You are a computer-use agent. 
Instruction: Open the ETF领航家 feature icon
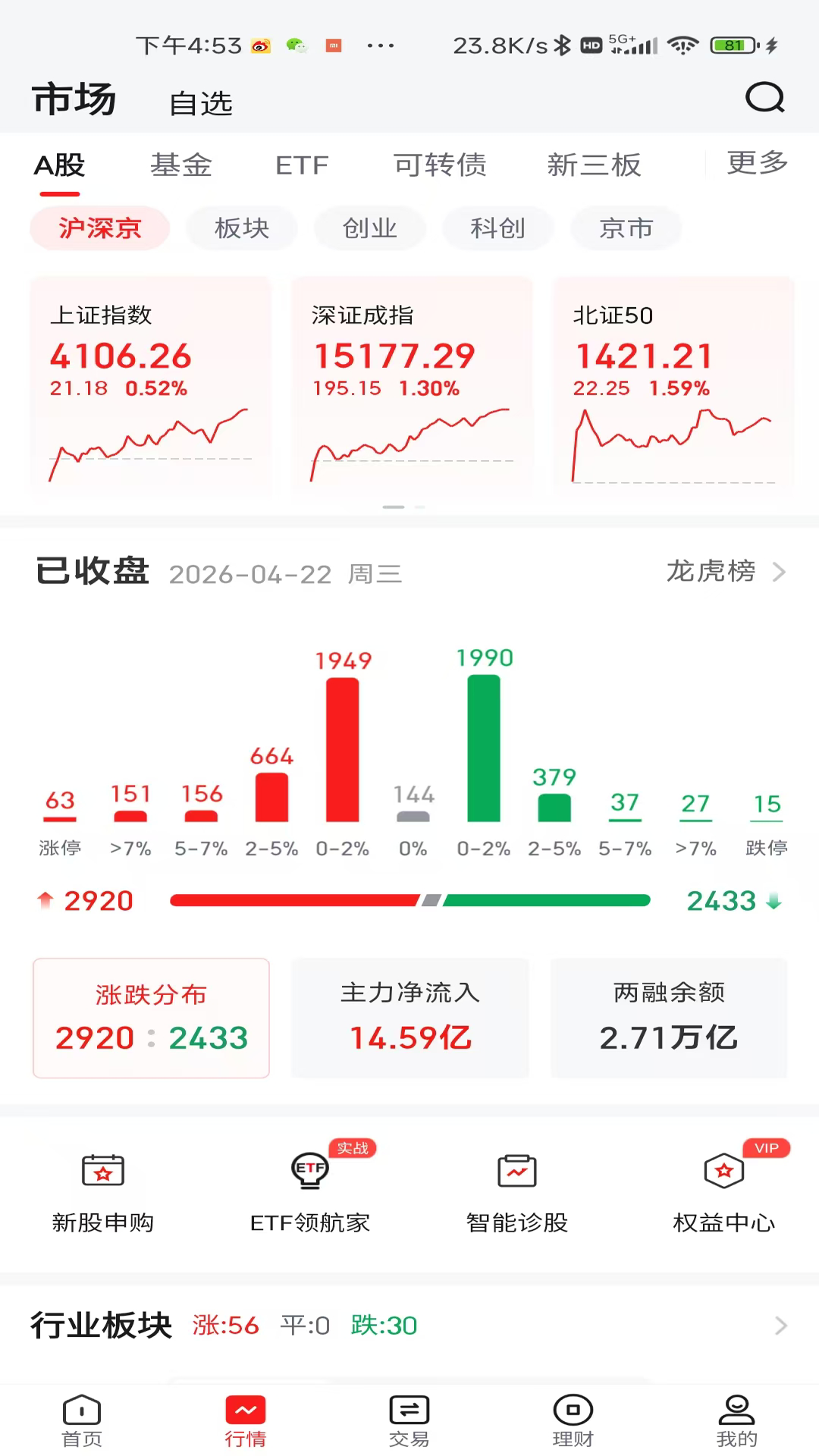click(x=310, y=1171)
